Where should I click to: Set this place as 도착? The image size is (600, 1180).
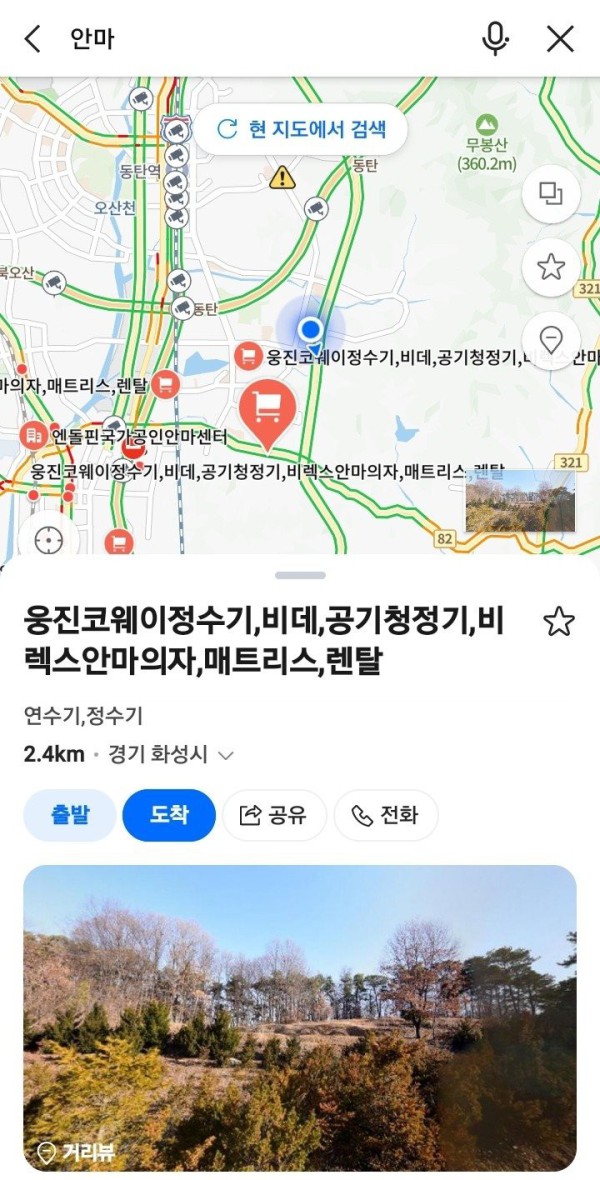169,815
